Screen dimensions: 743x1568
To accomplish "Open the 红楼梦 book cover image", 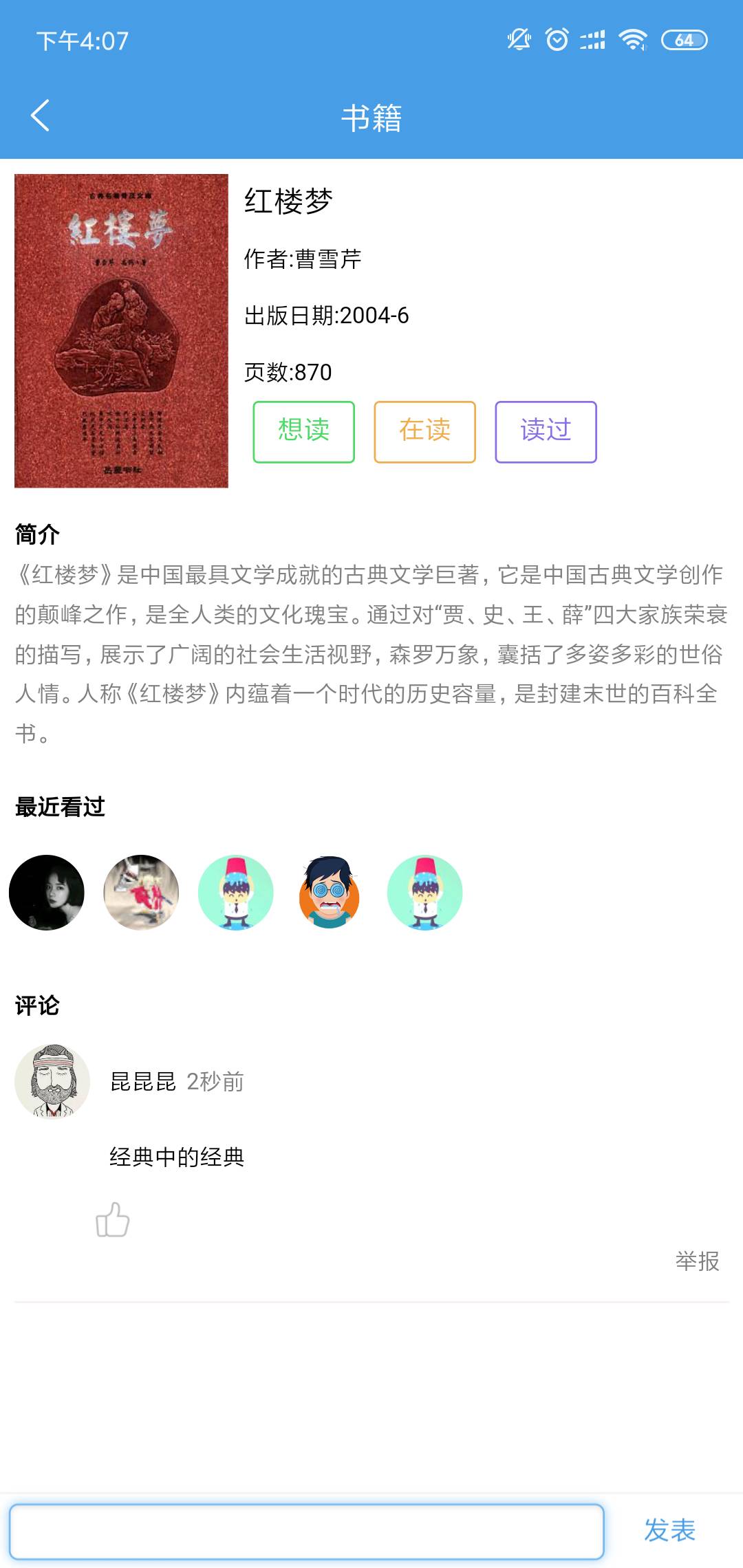I will pyautogui.click(x=121, y=331).
